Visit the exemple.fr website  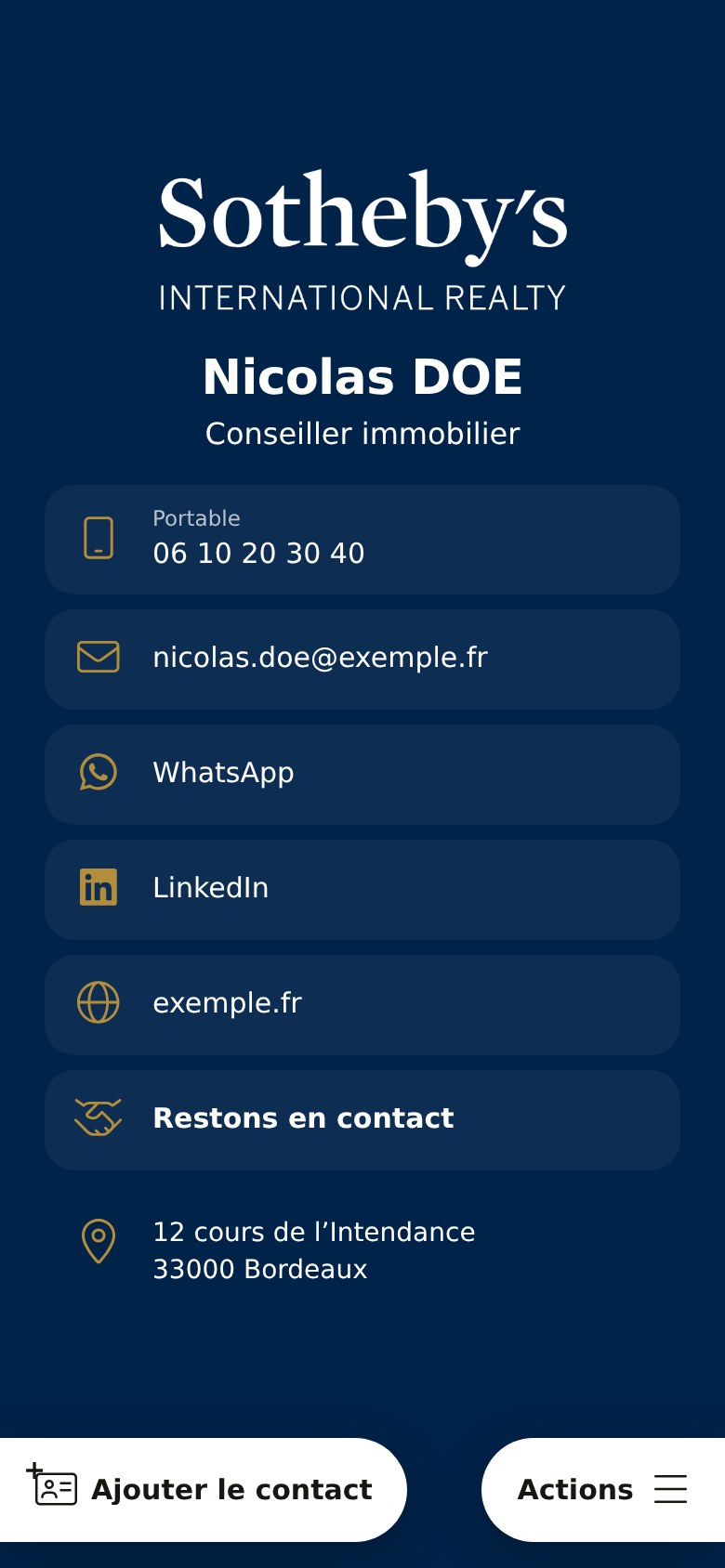coord(362,1005)
